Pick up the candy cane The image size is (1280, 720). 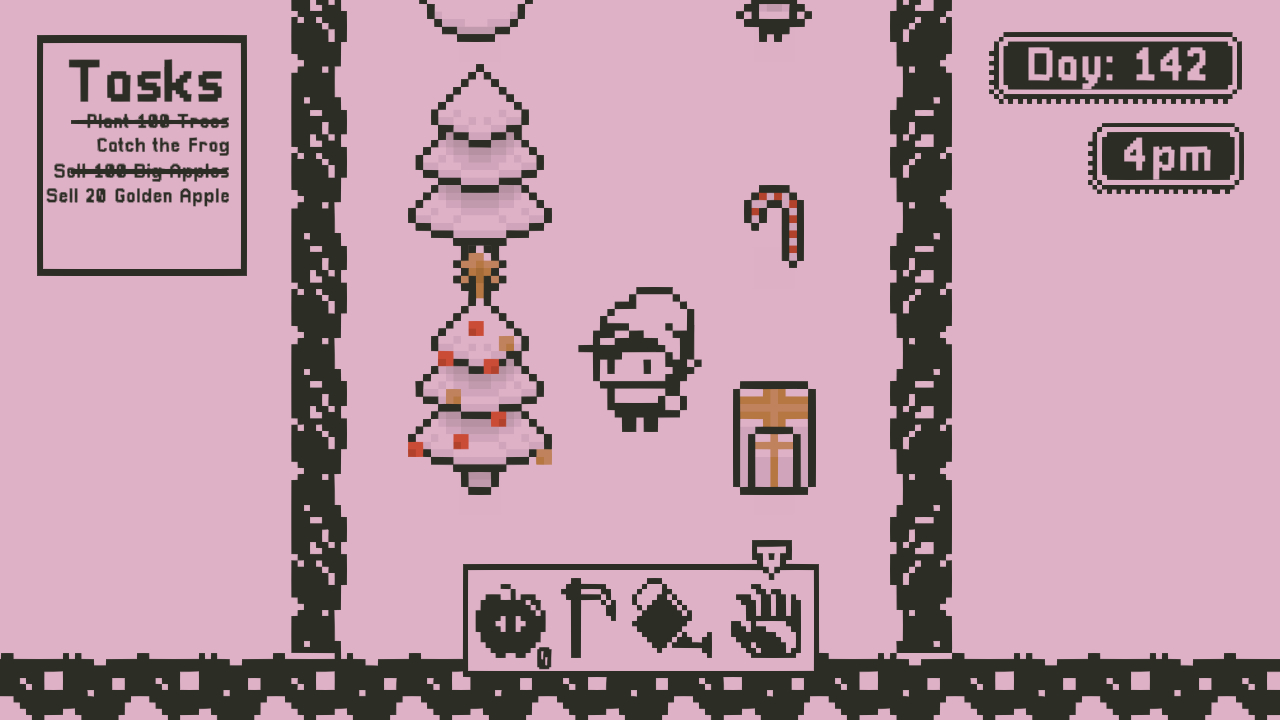click(x=777, y=225)
